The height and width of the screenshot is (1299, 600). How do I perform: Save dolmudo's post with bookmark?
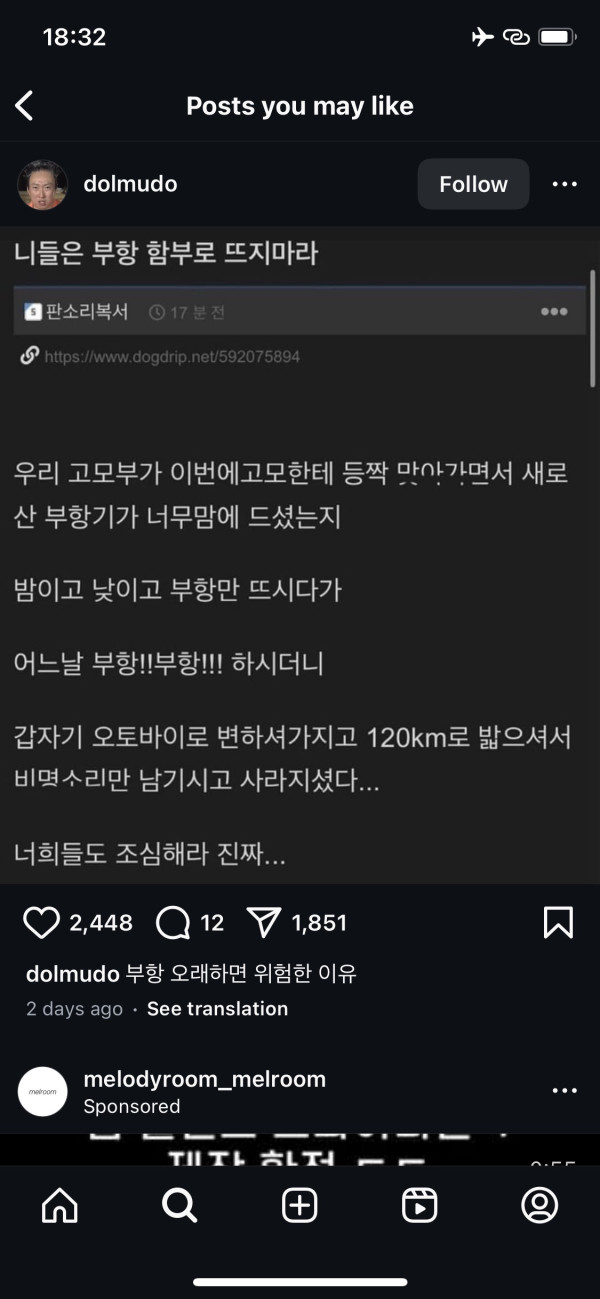click(x=558, y=922)
